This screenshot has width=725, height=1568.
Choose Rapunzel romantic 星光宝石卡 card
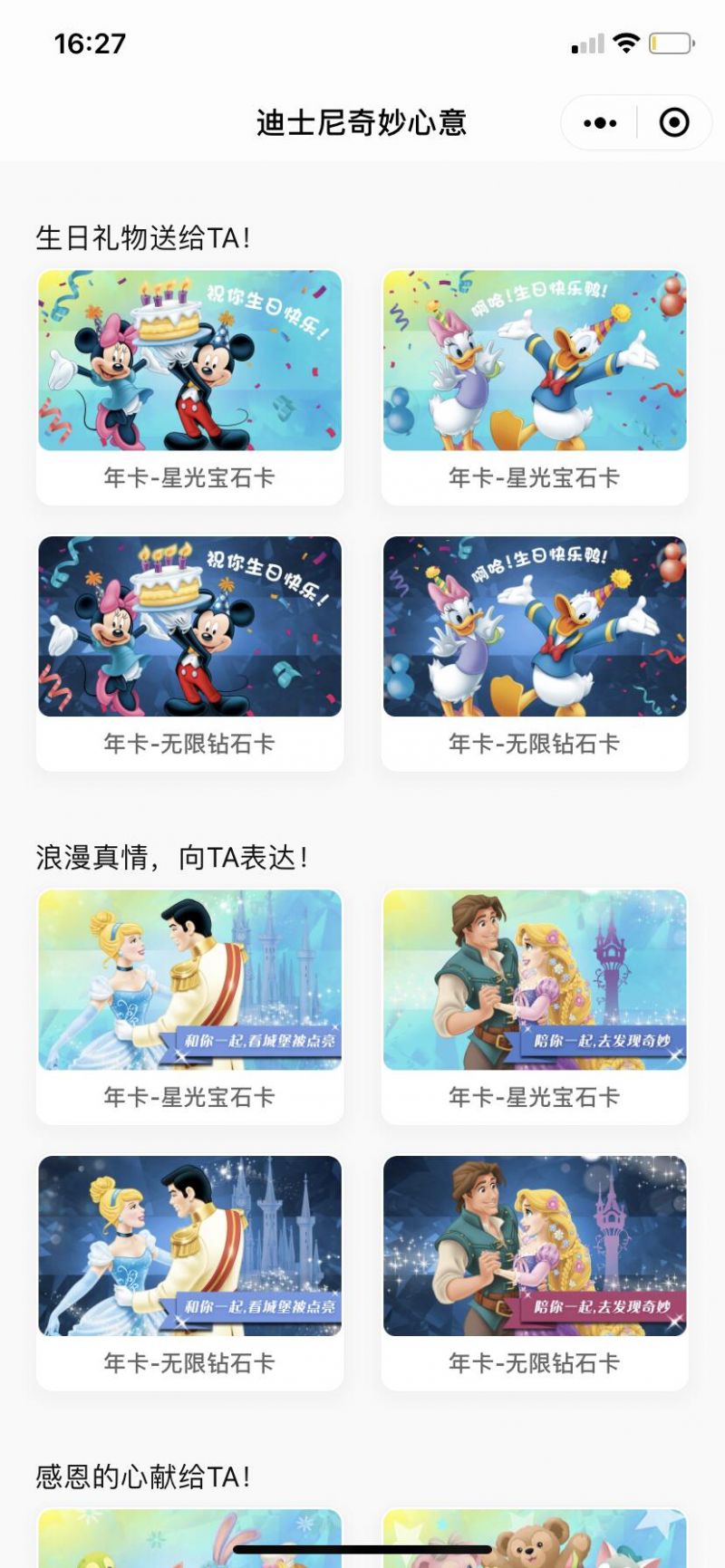click(535, 1006)
